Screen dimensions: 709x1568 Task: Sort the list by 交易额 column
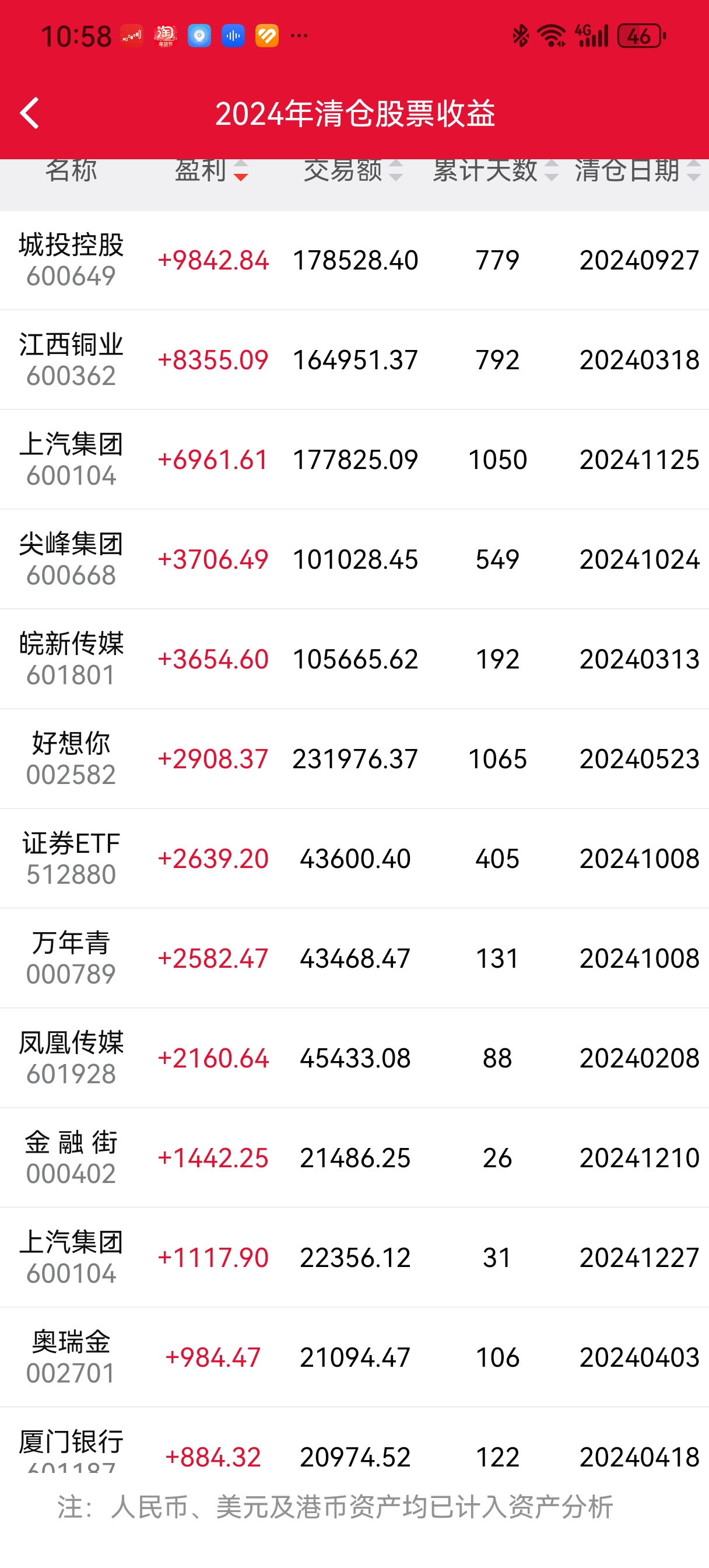352,170
